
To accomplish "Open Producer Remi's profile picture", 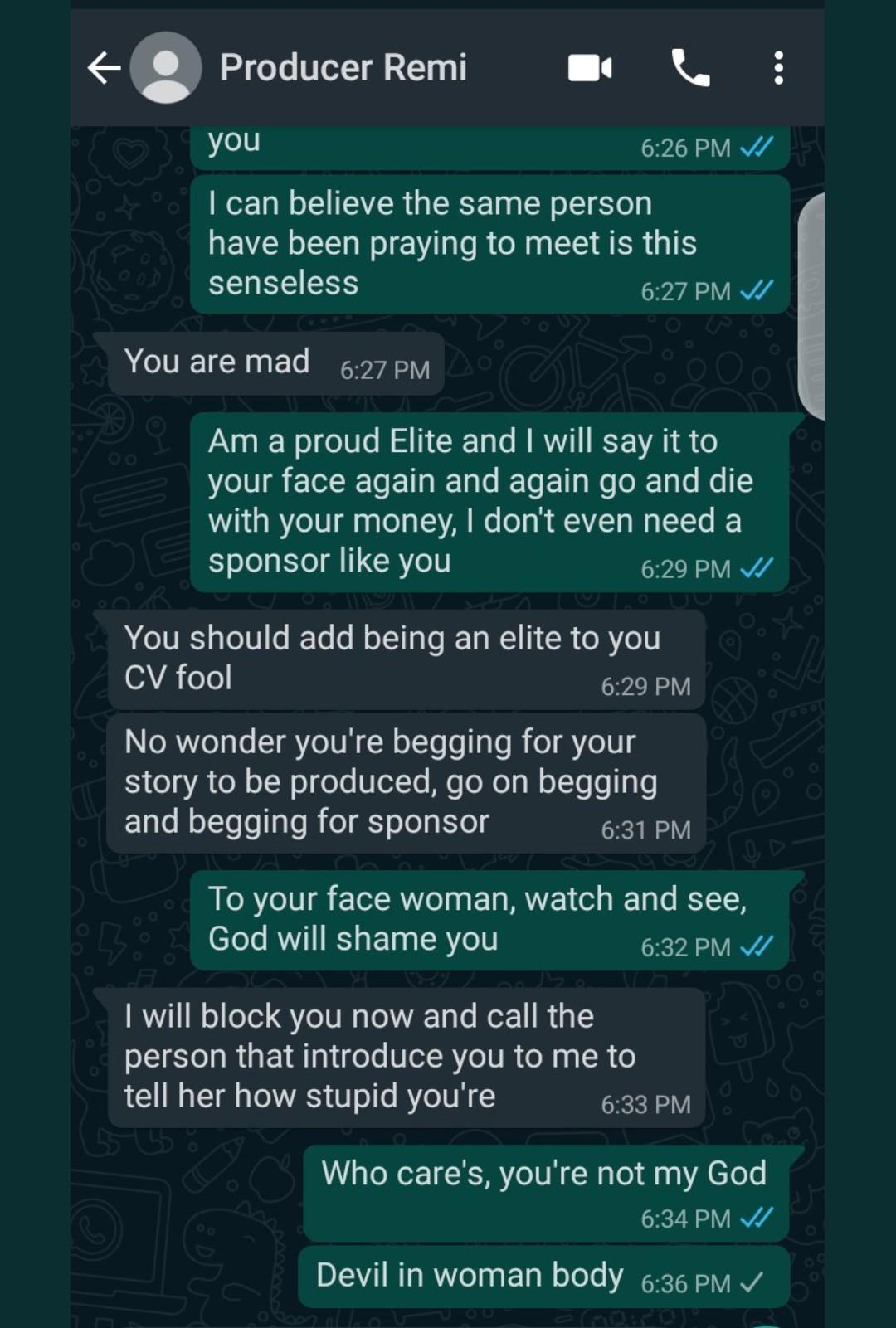I will (x=167, y=68).
